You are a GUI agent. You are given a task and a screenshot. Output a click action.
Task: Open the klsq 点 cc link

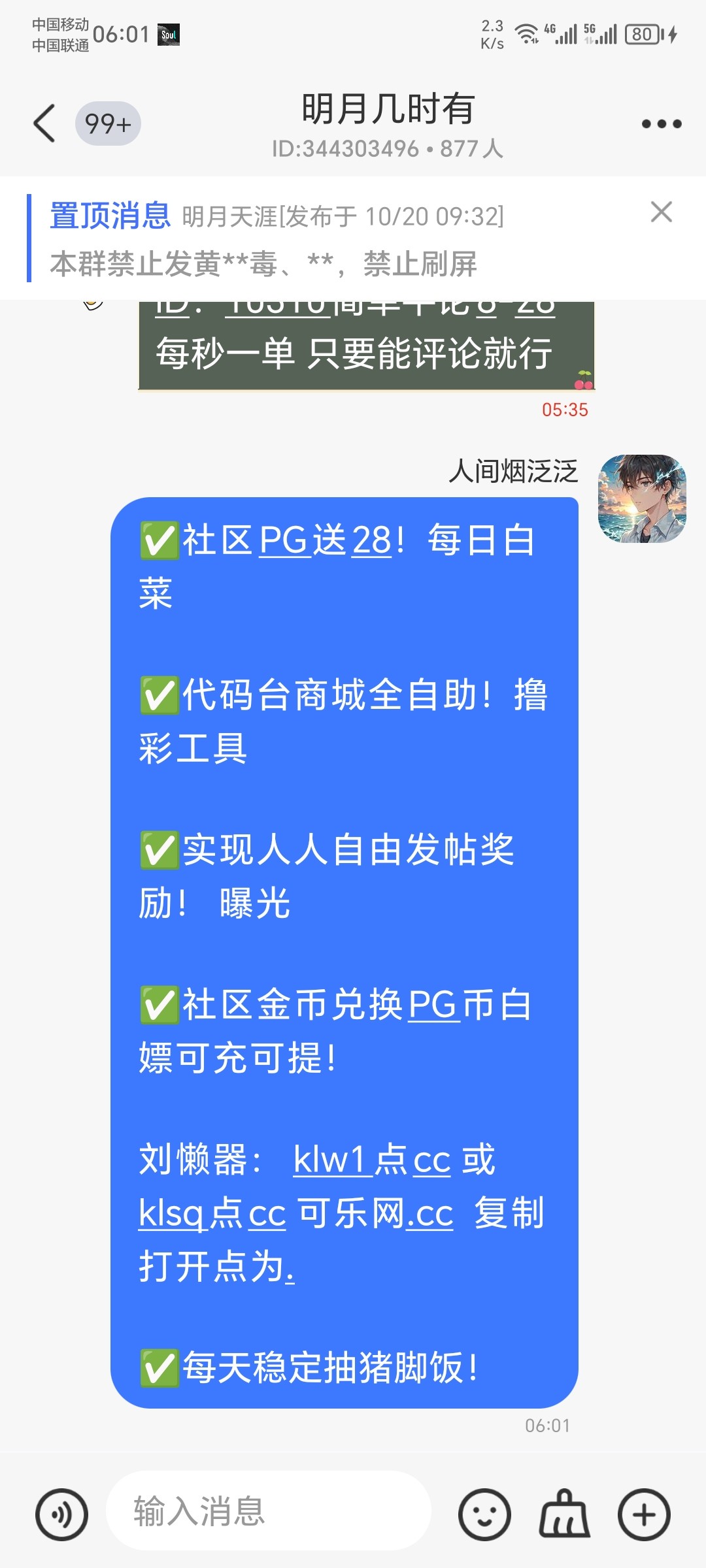pyautogui.click(x=212, y=1214)
